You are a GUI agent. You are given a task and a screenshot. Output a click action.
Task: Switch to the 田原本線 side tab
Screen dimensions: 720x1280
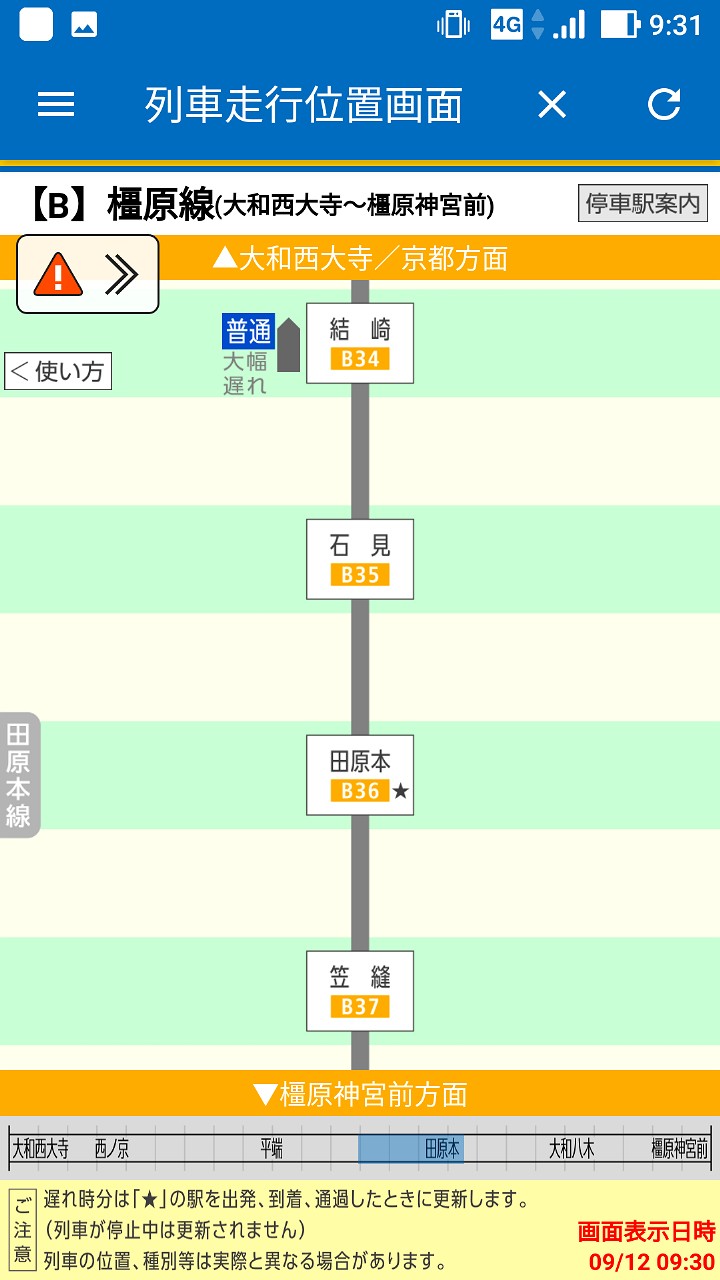19,774
